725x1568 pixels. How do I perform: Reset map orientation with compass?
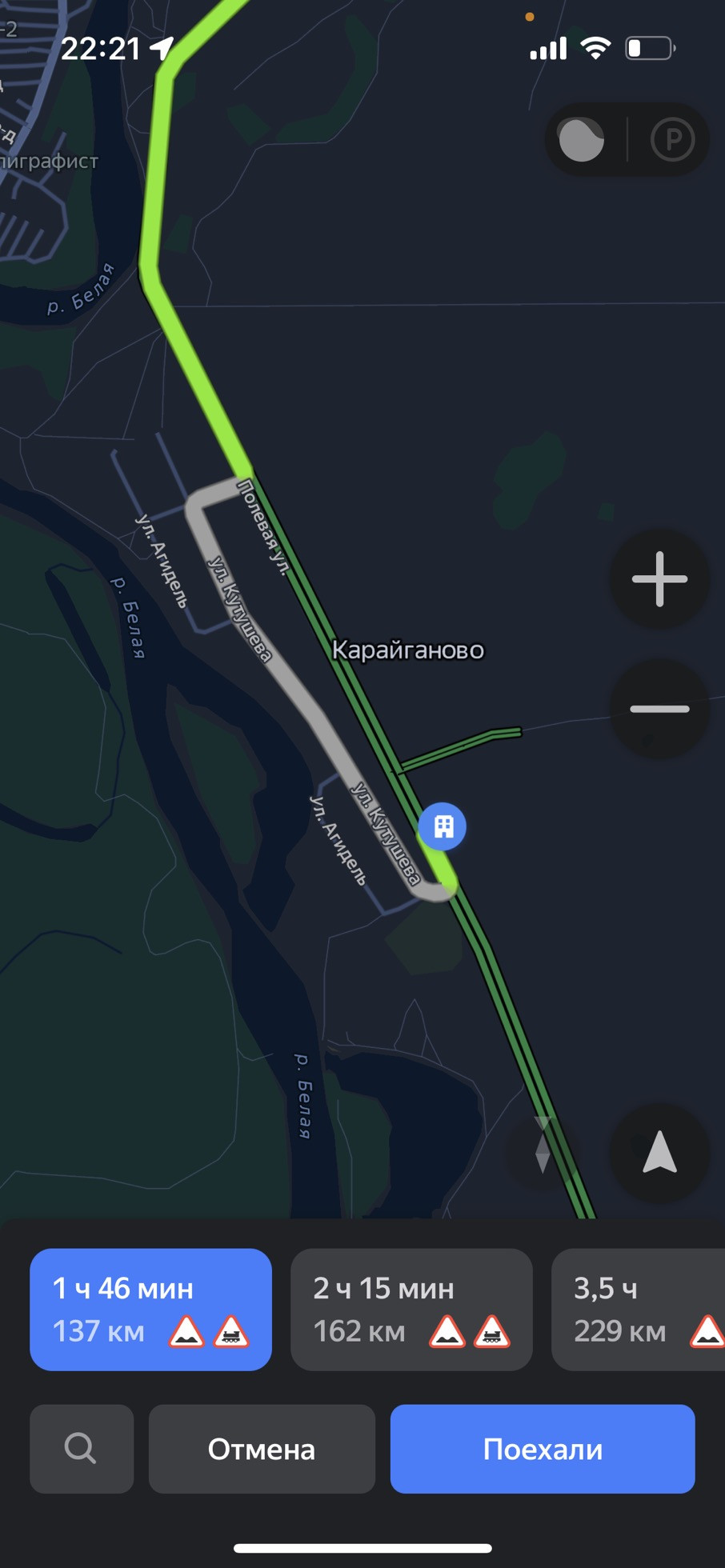tap(543, 1153)
